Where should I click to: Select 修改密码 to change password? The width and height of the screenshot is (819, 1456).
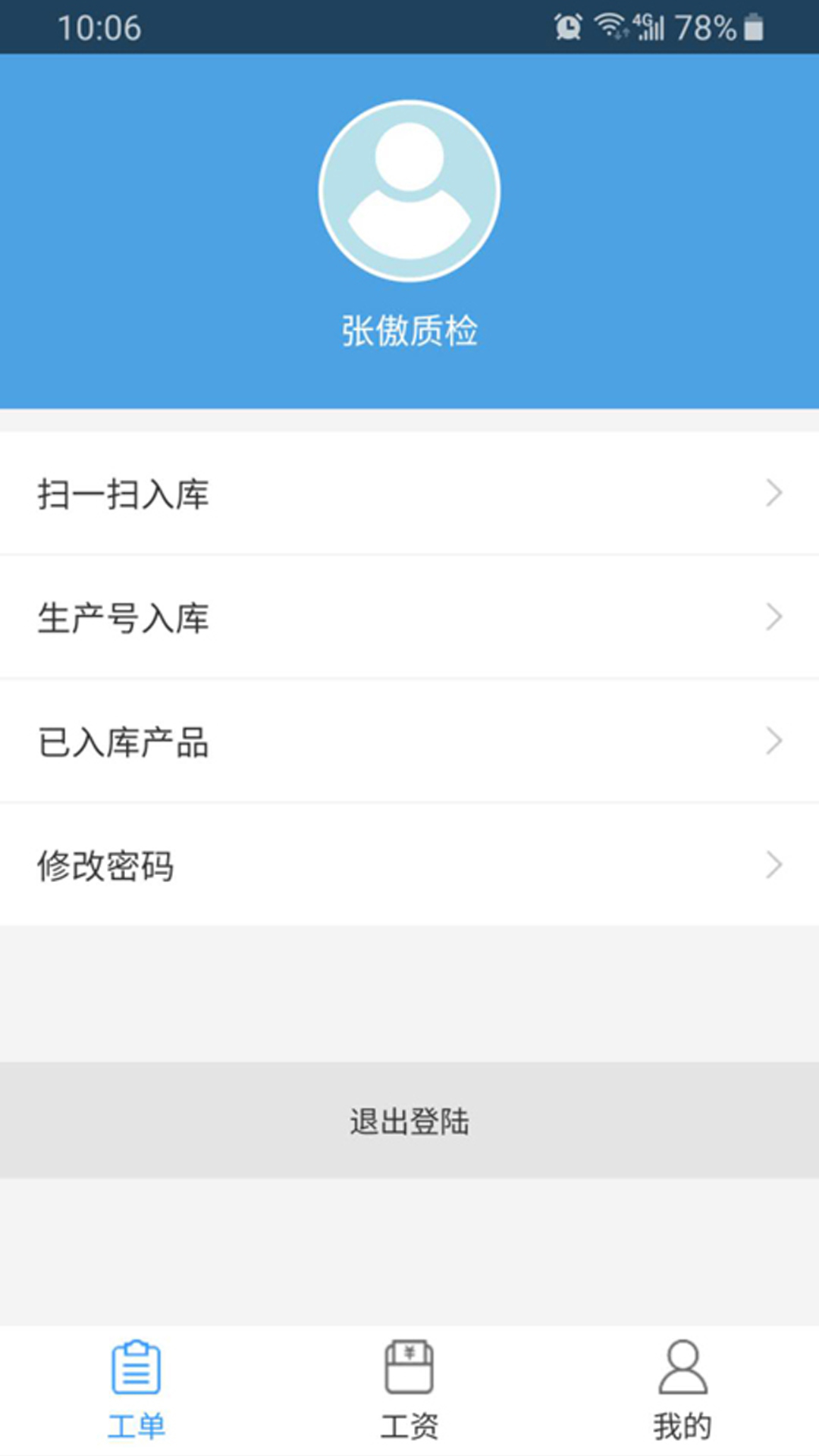[x=303, y=864]
